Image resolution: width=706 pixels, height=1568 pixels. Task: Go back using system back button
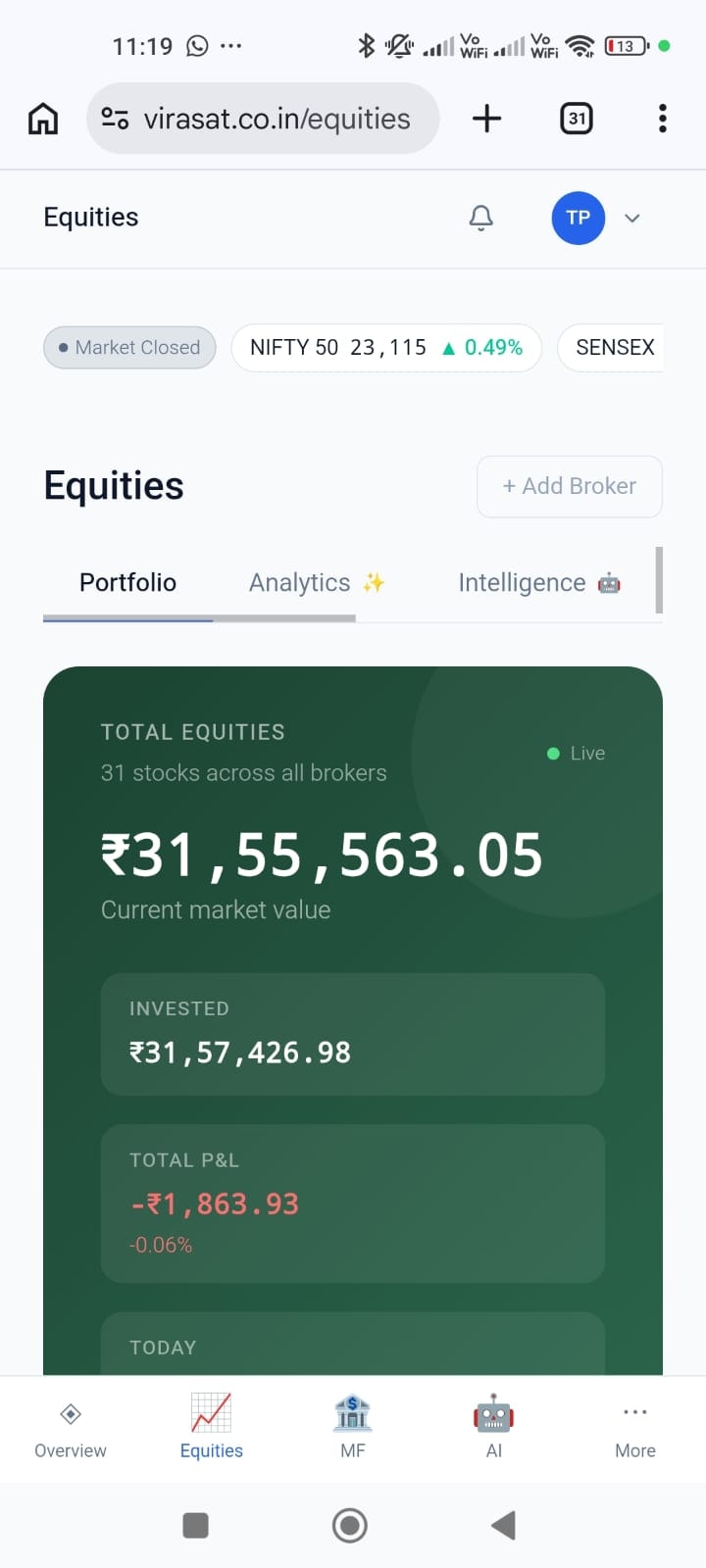(x=503, y=1525)
